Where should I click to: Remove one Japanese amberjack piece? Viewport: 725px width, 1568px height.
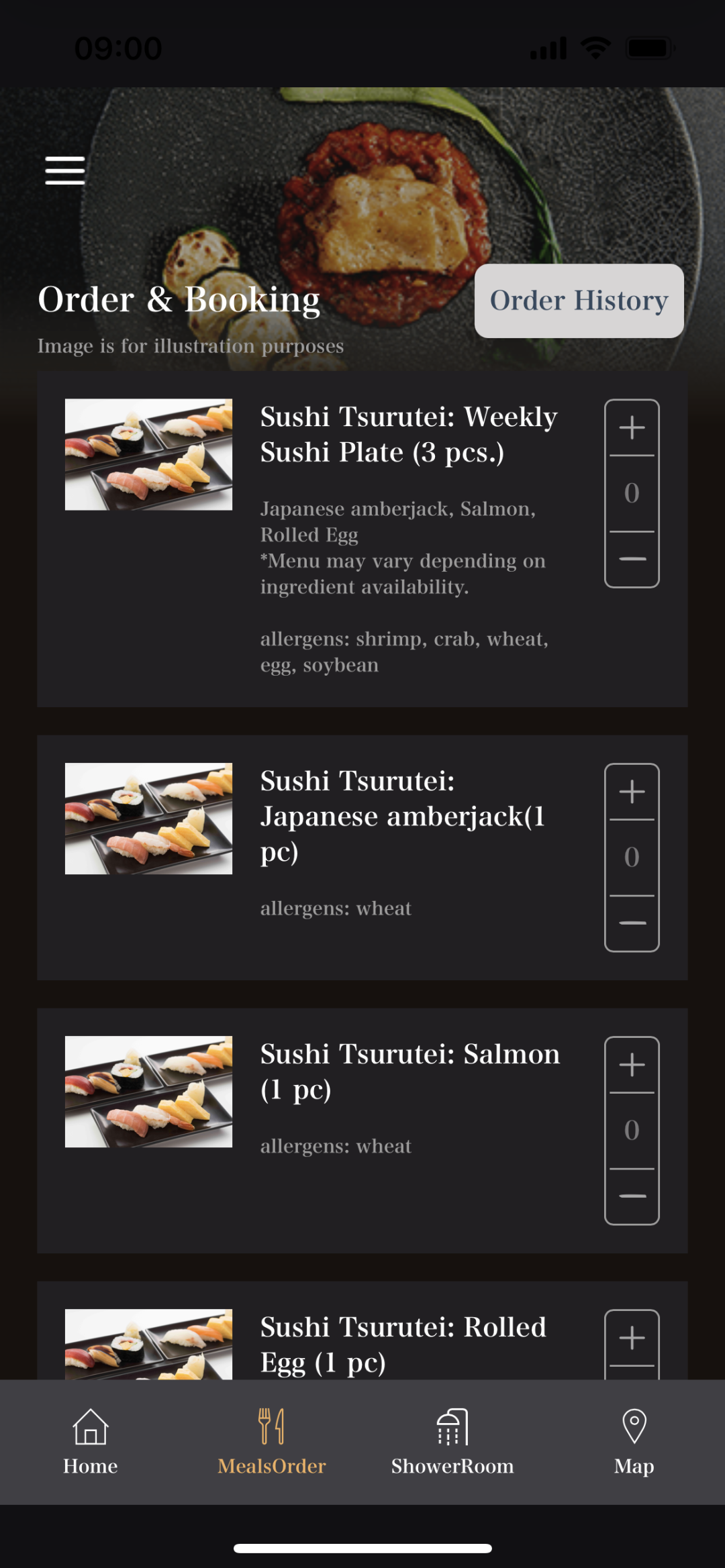click(632, 923)
